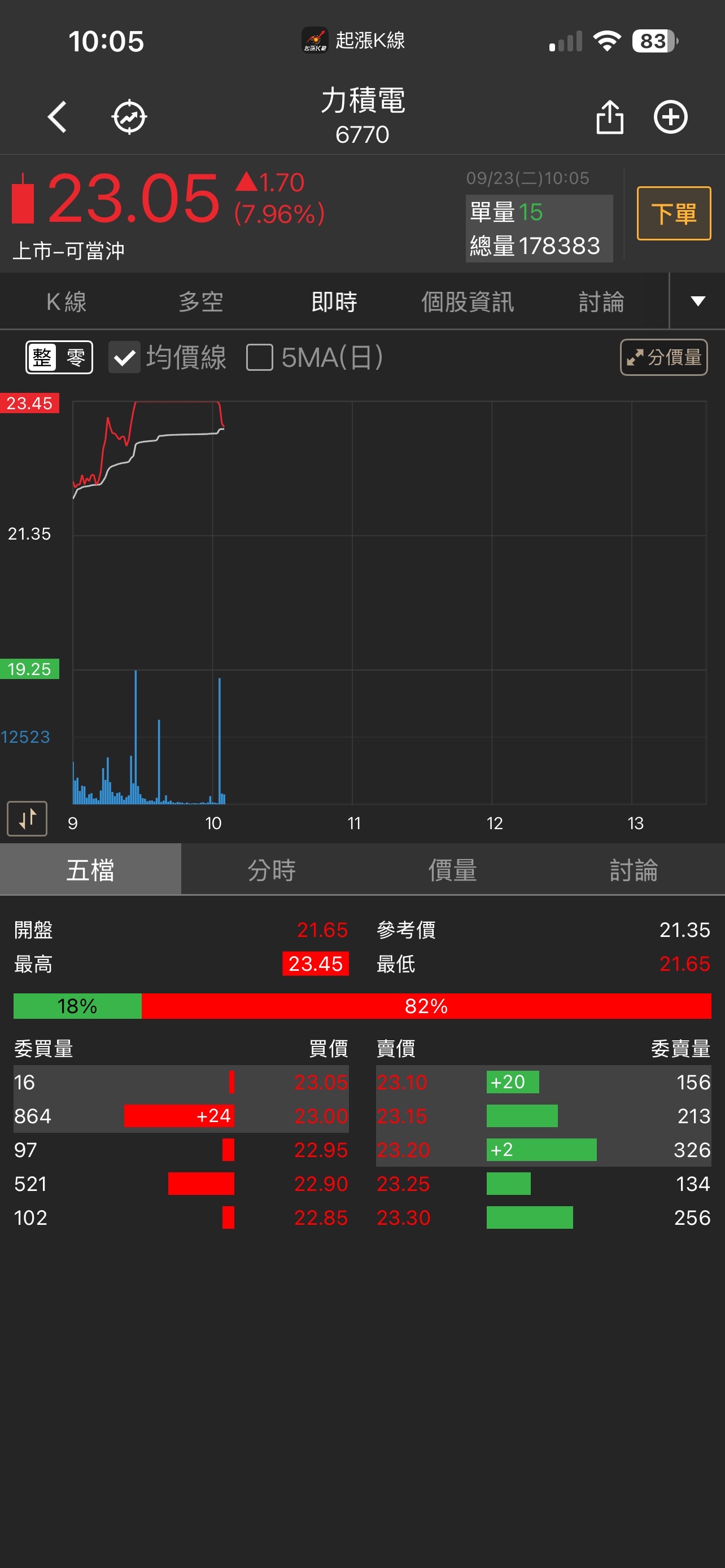This screenshot has width=725, height=1568.
Task: Tap the swap arrows below the chart
Action: pos(28,818)
